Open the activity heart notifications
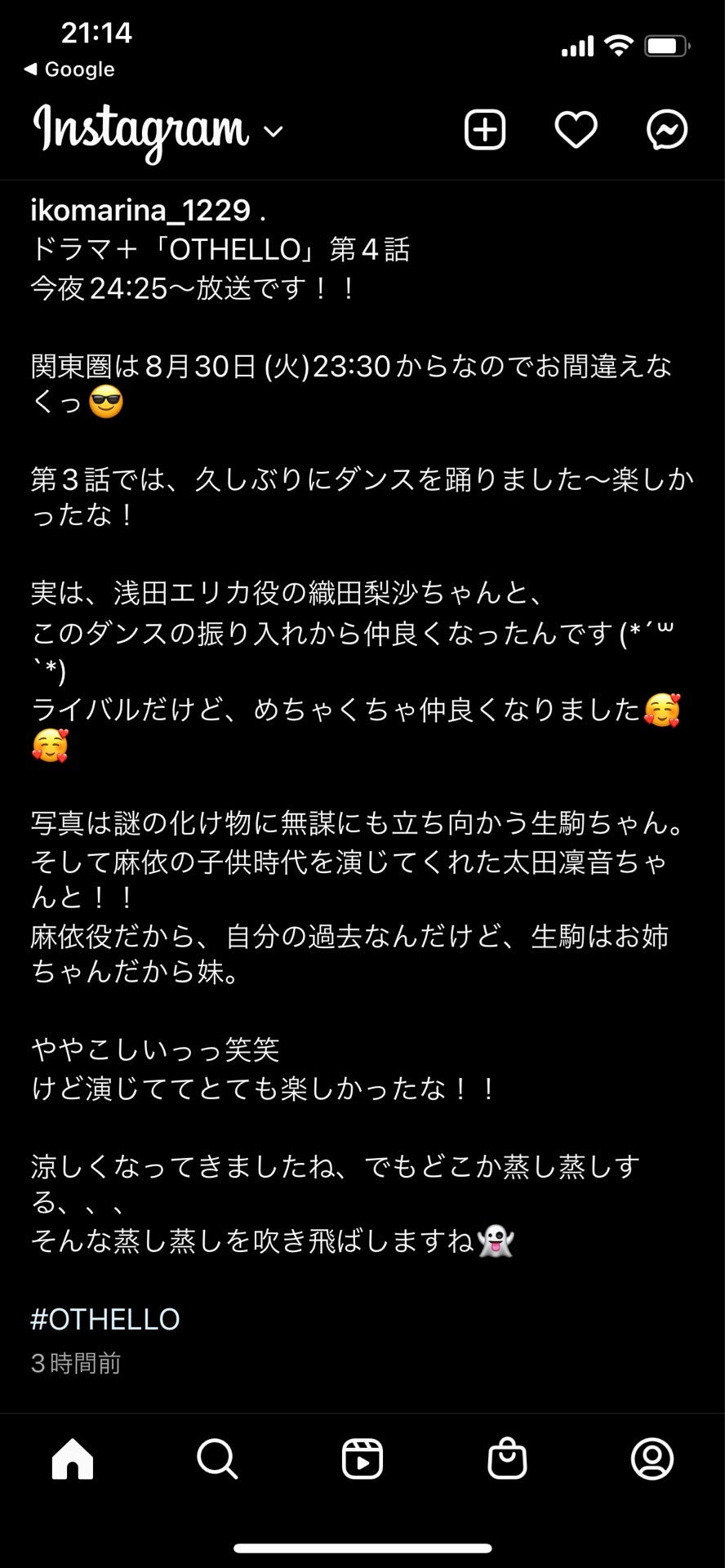This screenshot has height=1568, width=725. [576, 130]
